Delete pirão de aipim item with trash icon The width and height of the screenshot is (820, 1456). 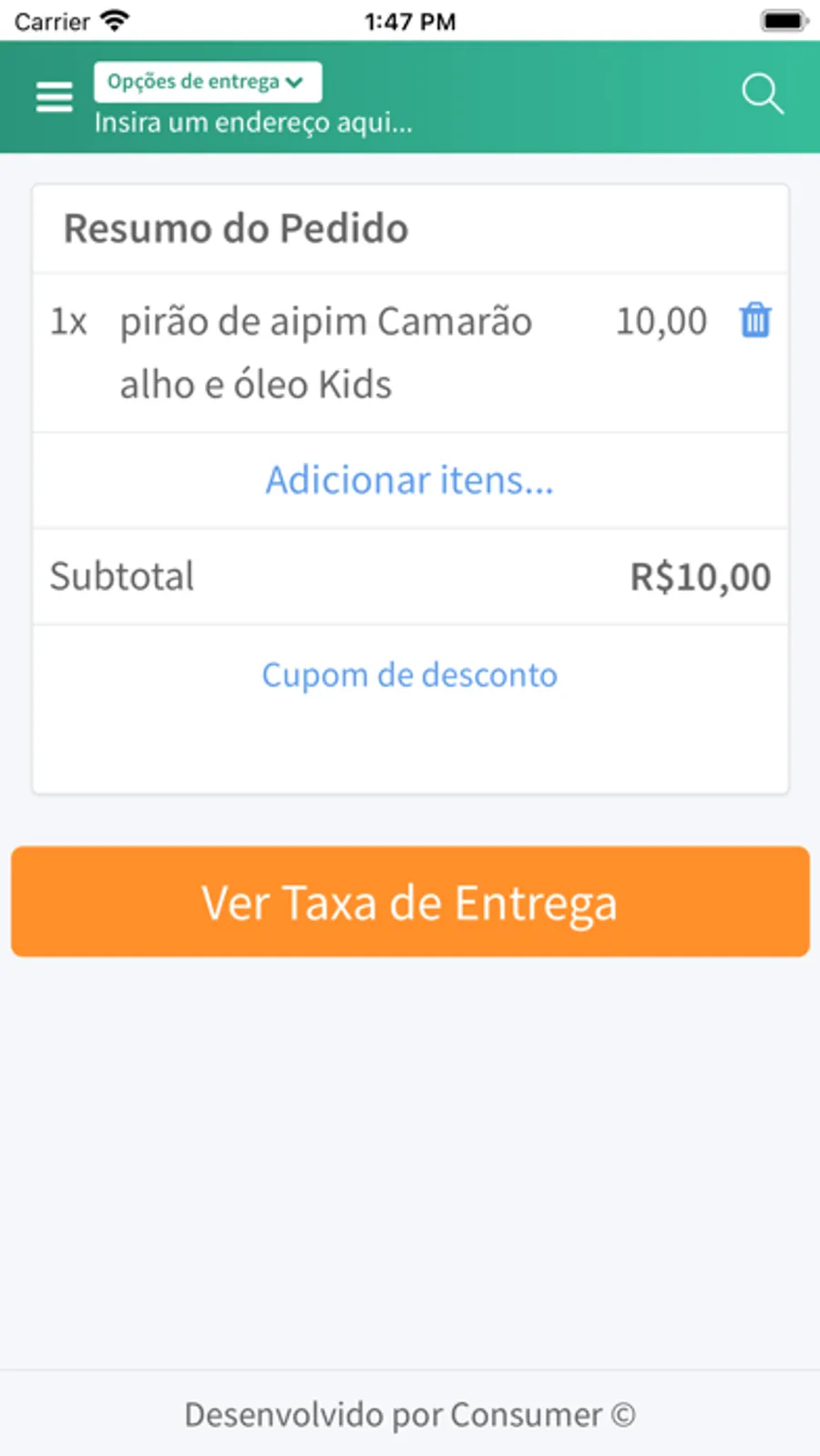tap(754, 321)
